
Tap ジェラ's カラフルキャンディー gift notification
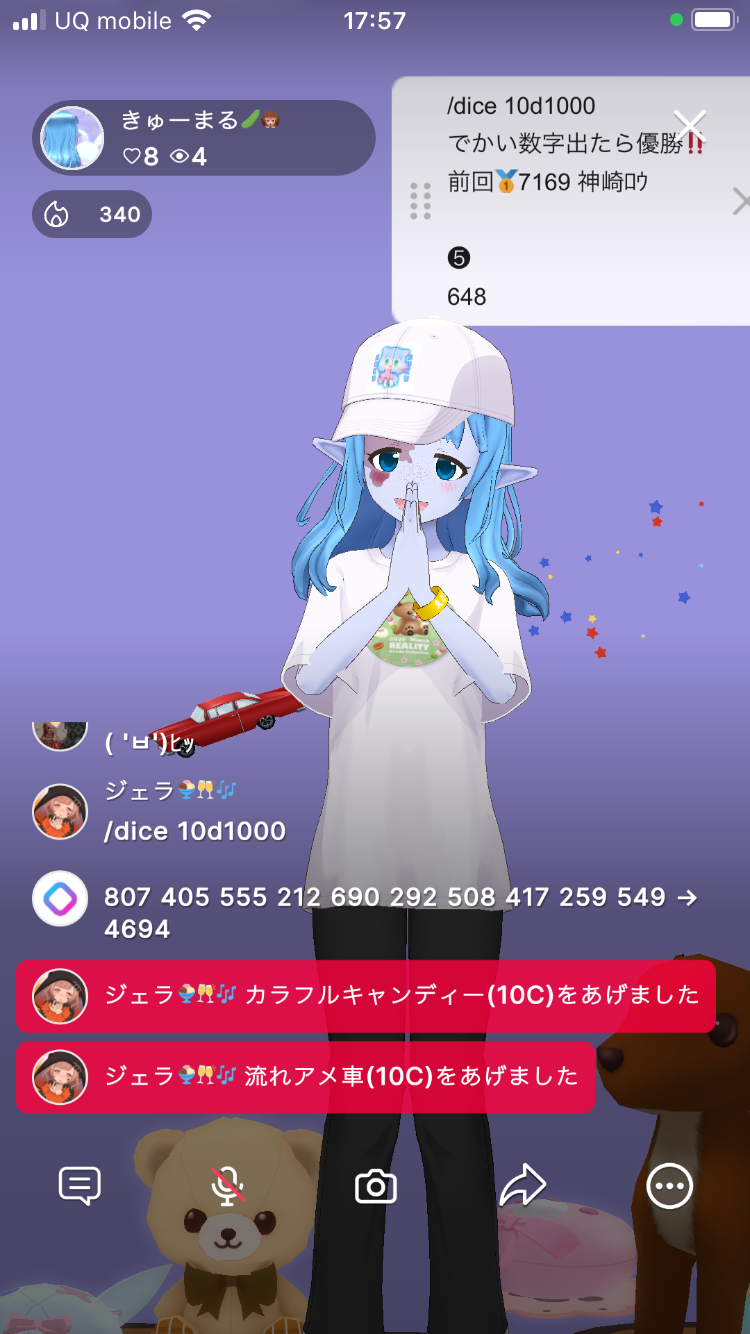click(x=365, y=996)
